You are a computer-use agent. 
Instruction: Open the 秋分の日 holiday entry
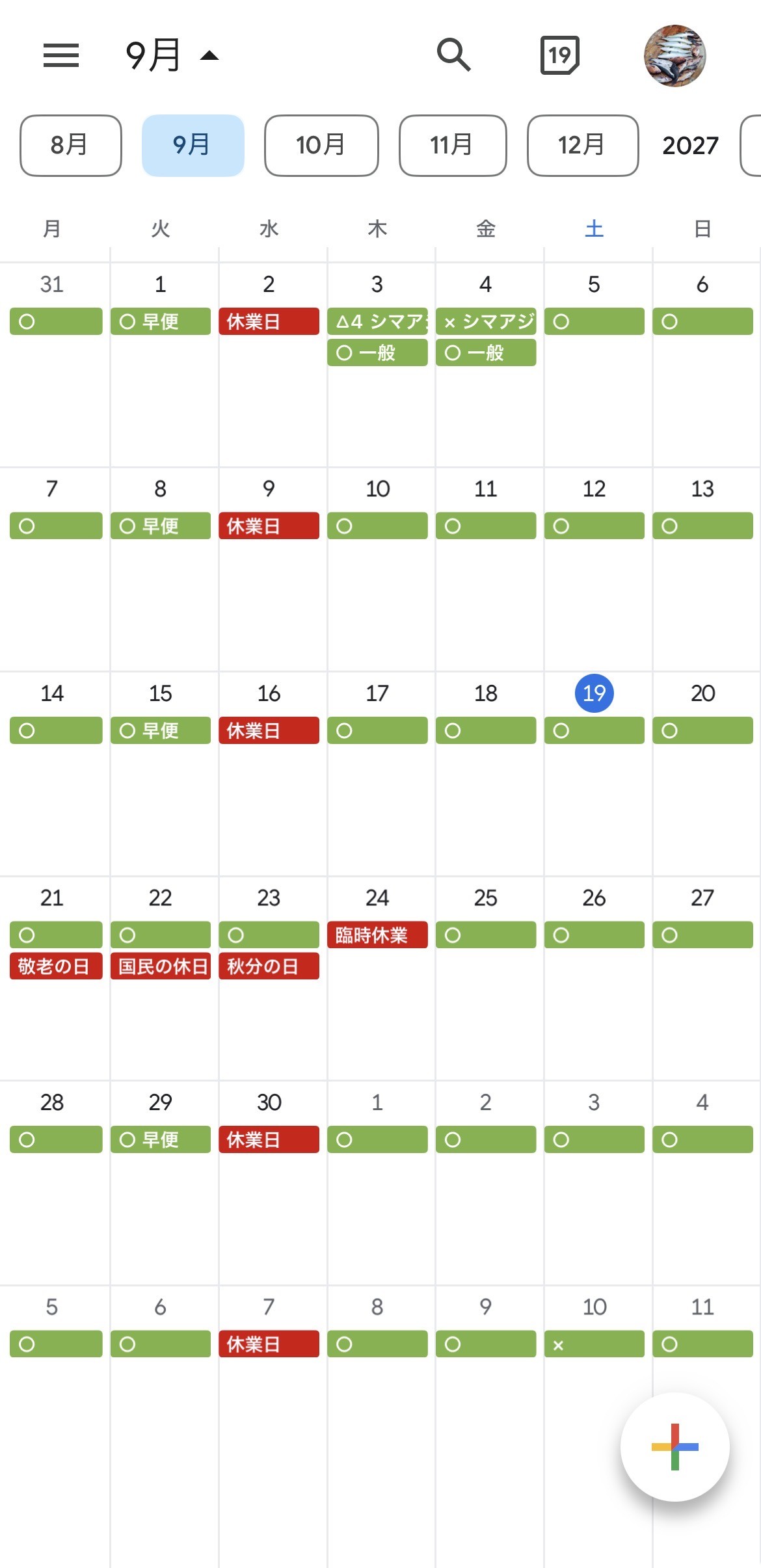point(269,966)
